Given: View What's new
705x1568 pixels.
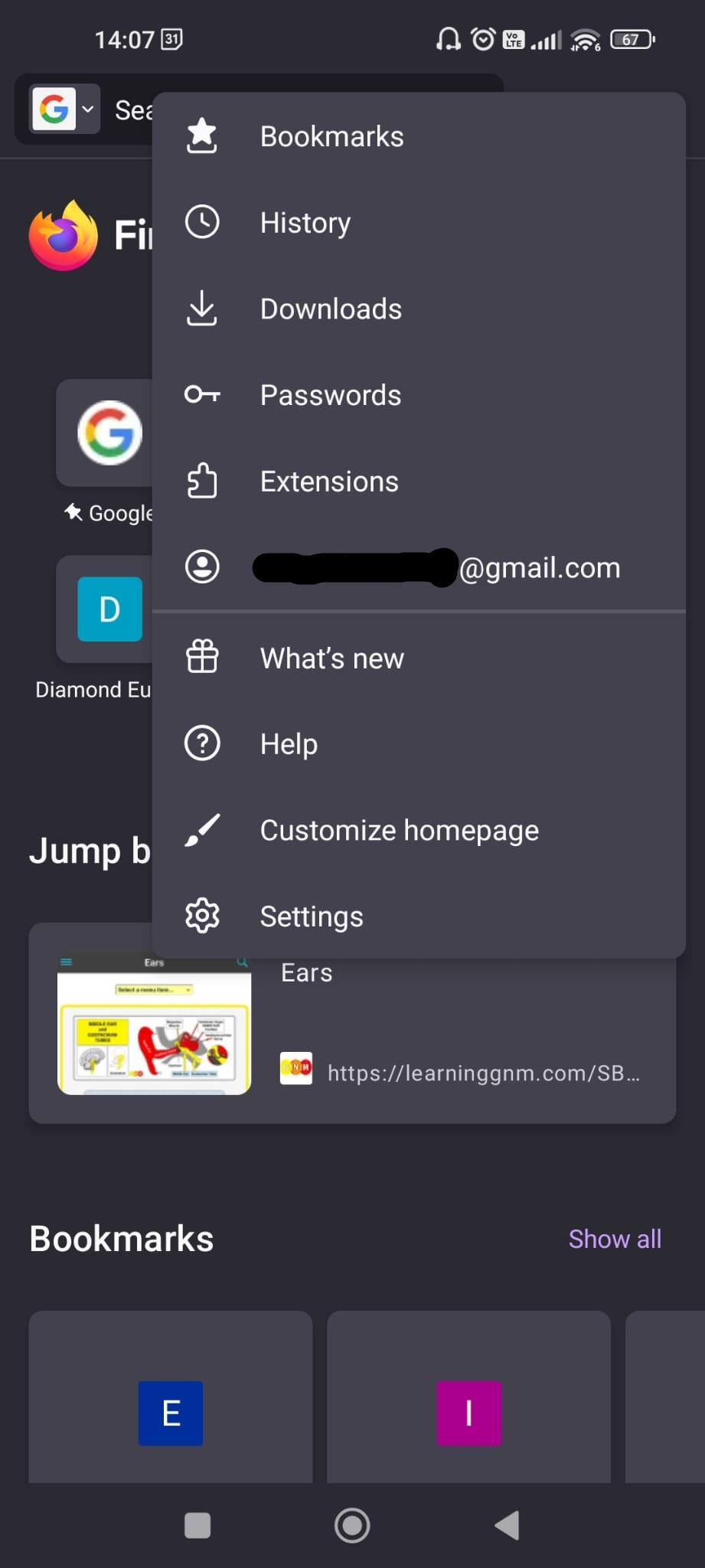Looking at the screenshot, I should point(331,658).
